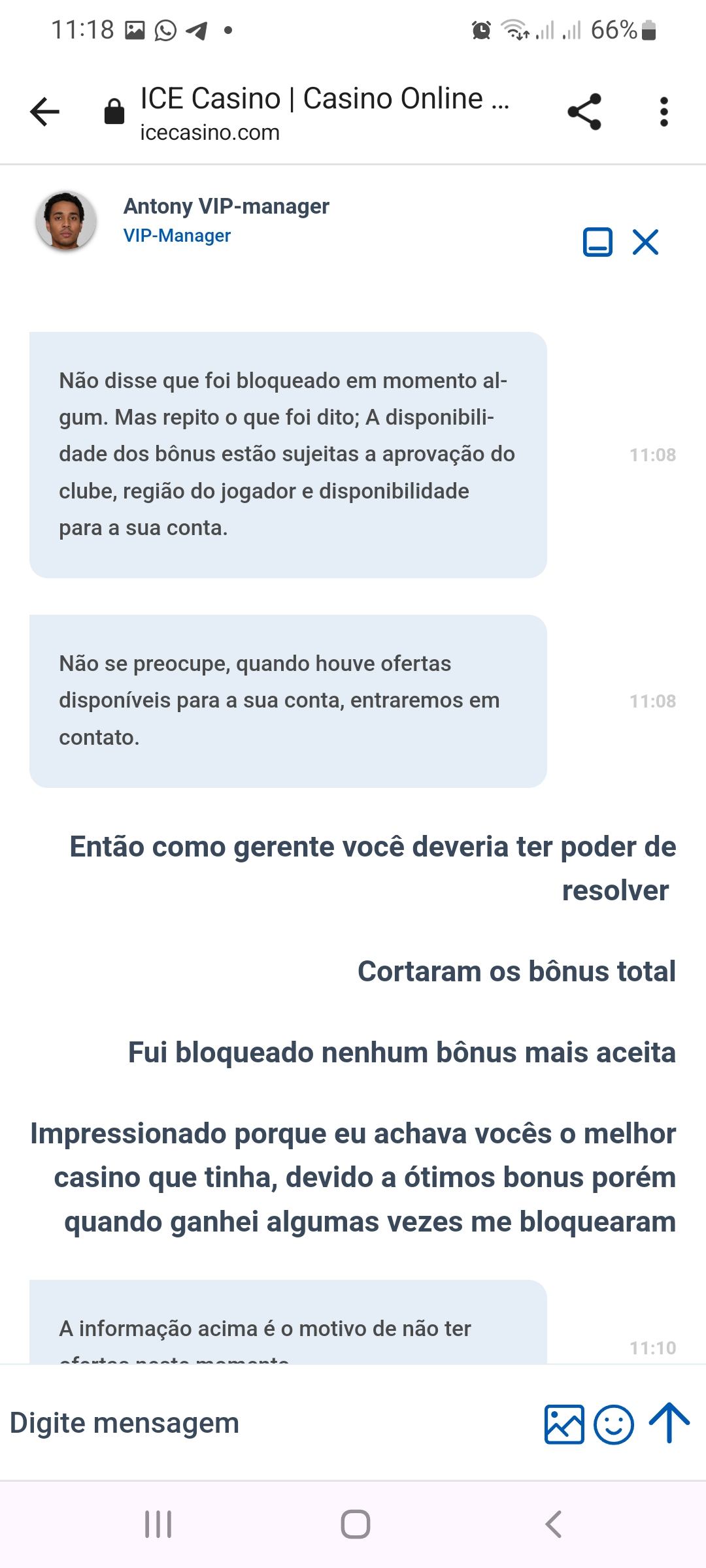Screen dimensions: 706x1568
Task: Send the message with the arrow
Action: 669,1422
